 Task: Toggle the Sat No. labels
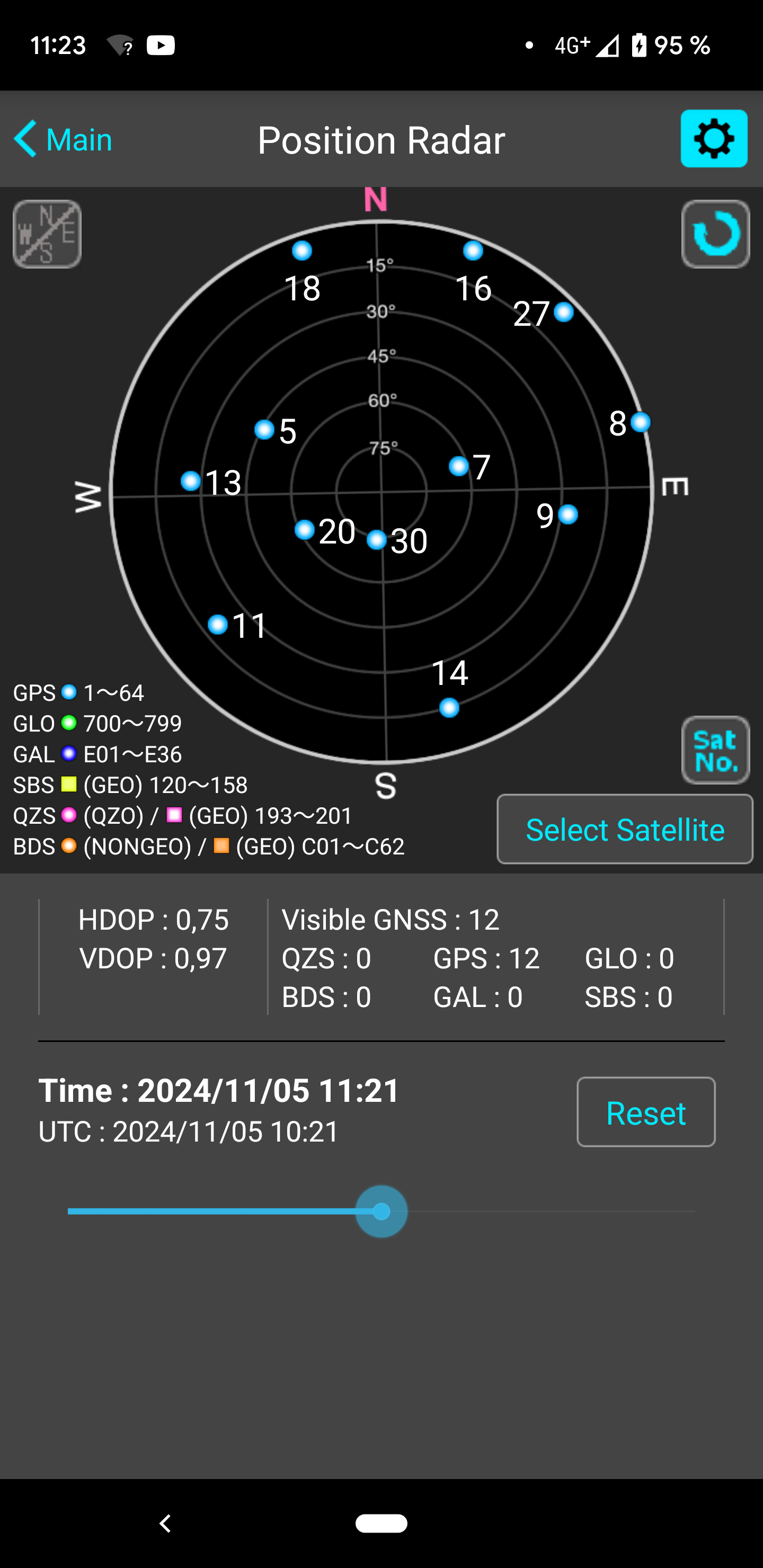715,750
